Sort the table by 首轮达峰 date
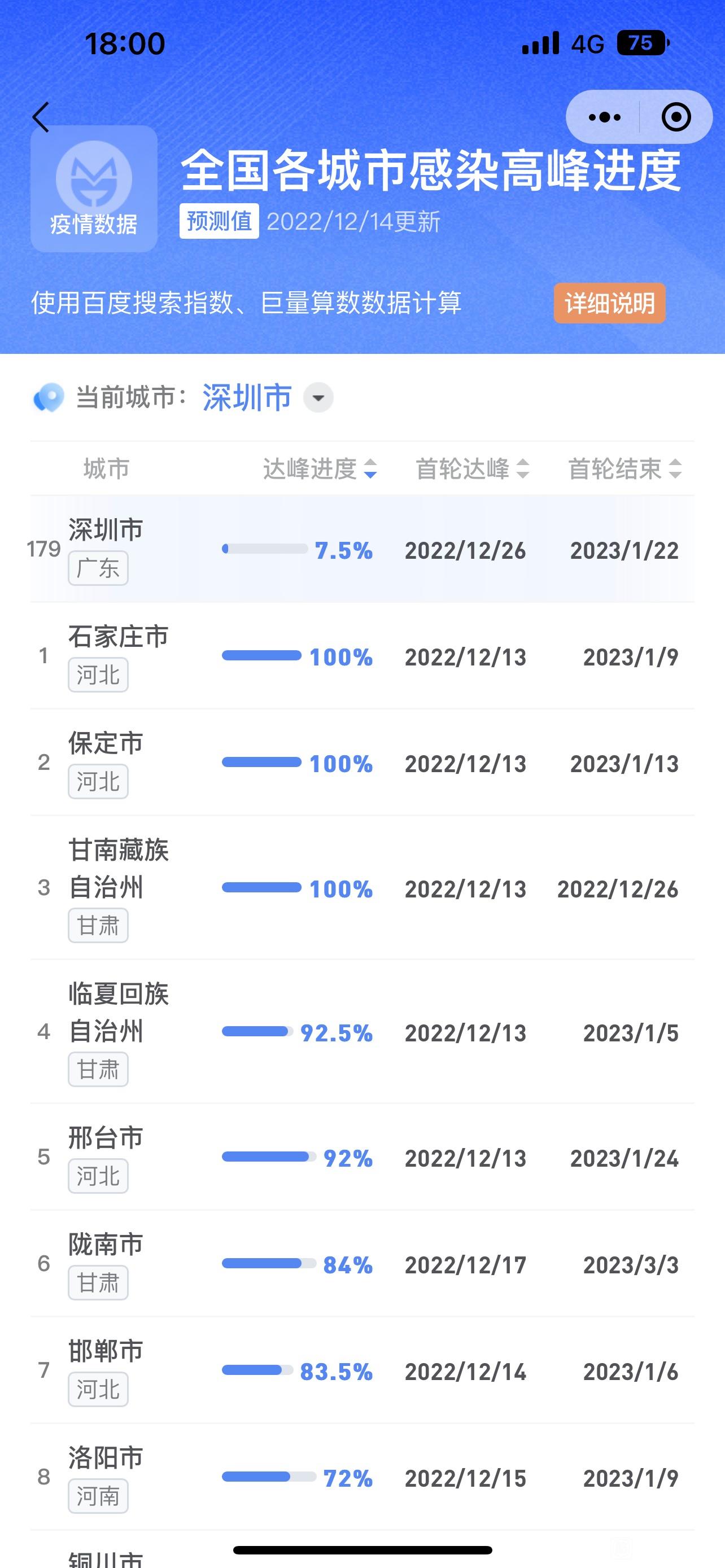725x1568 pixels. (x=473, y=468)
